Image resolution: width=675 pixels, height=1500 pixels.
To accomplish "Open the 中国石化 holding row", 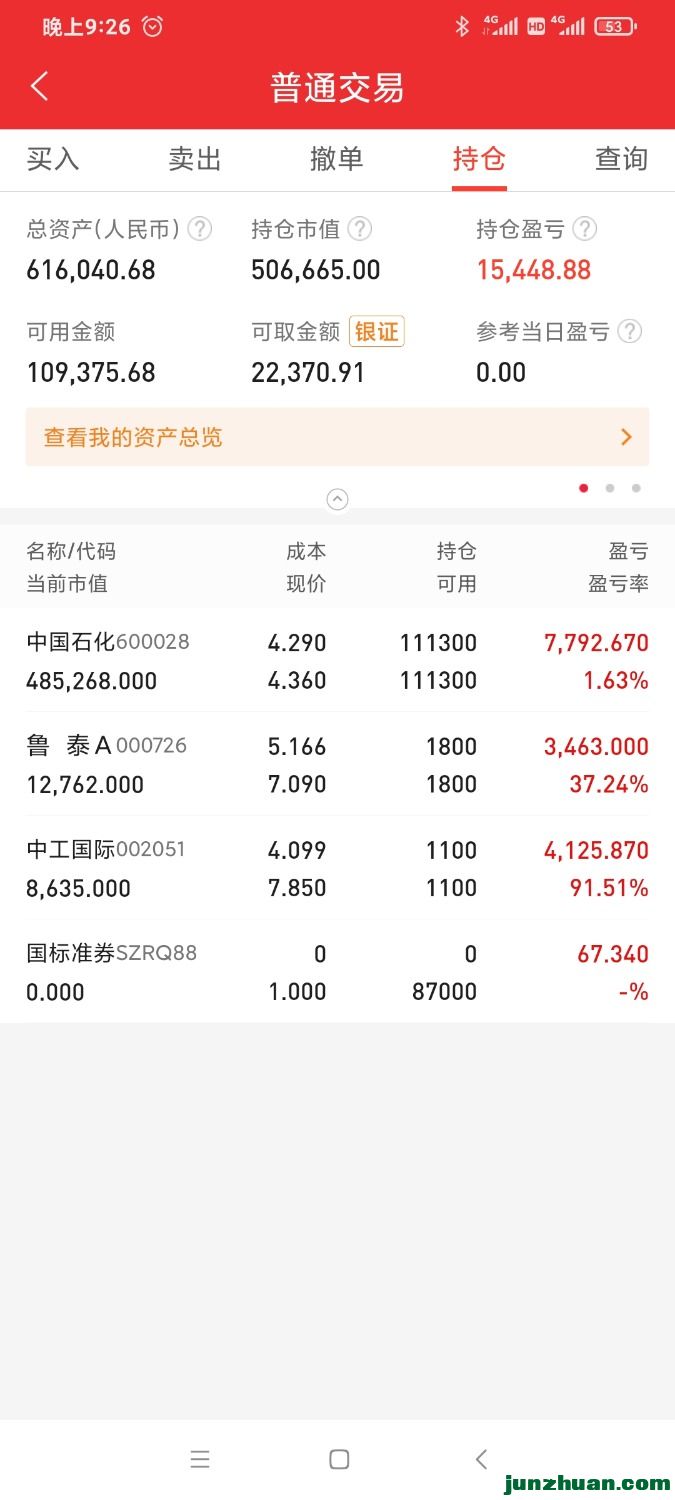I will tap(337, 661).
